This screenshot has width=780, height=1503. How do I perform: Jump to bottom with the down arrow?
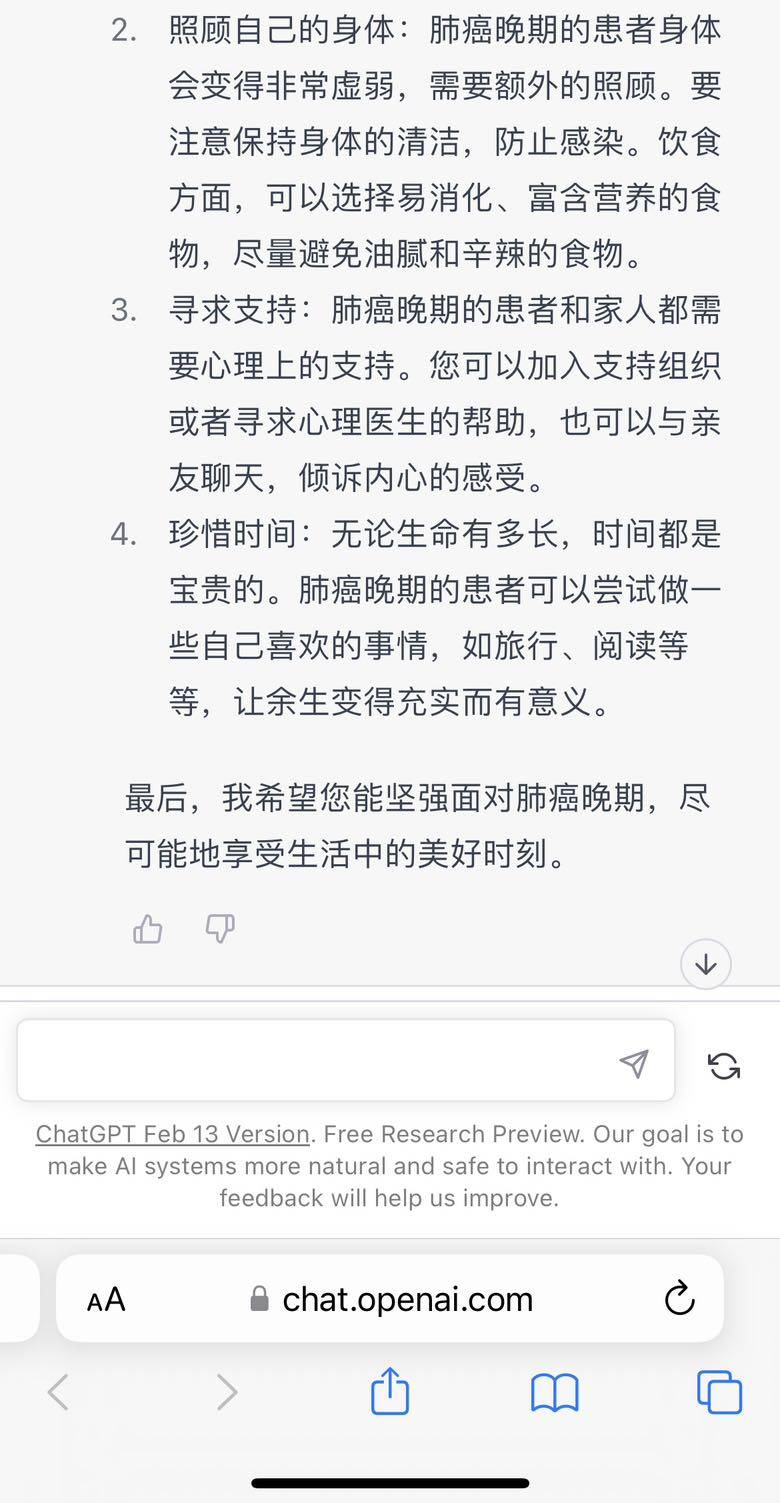point(706,964)
